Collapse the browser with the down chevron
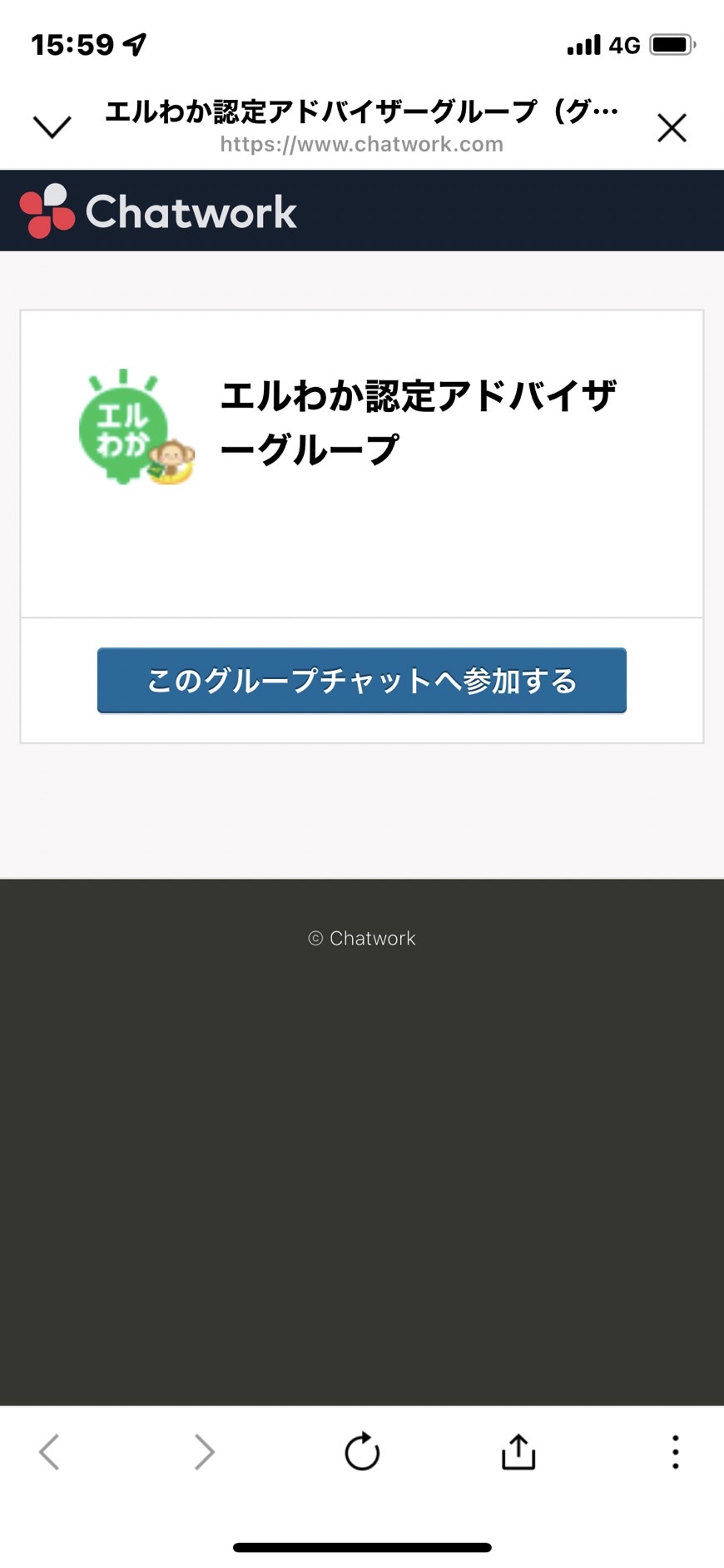Viewport: 724px width, 1568px height. tap(52, 127)
